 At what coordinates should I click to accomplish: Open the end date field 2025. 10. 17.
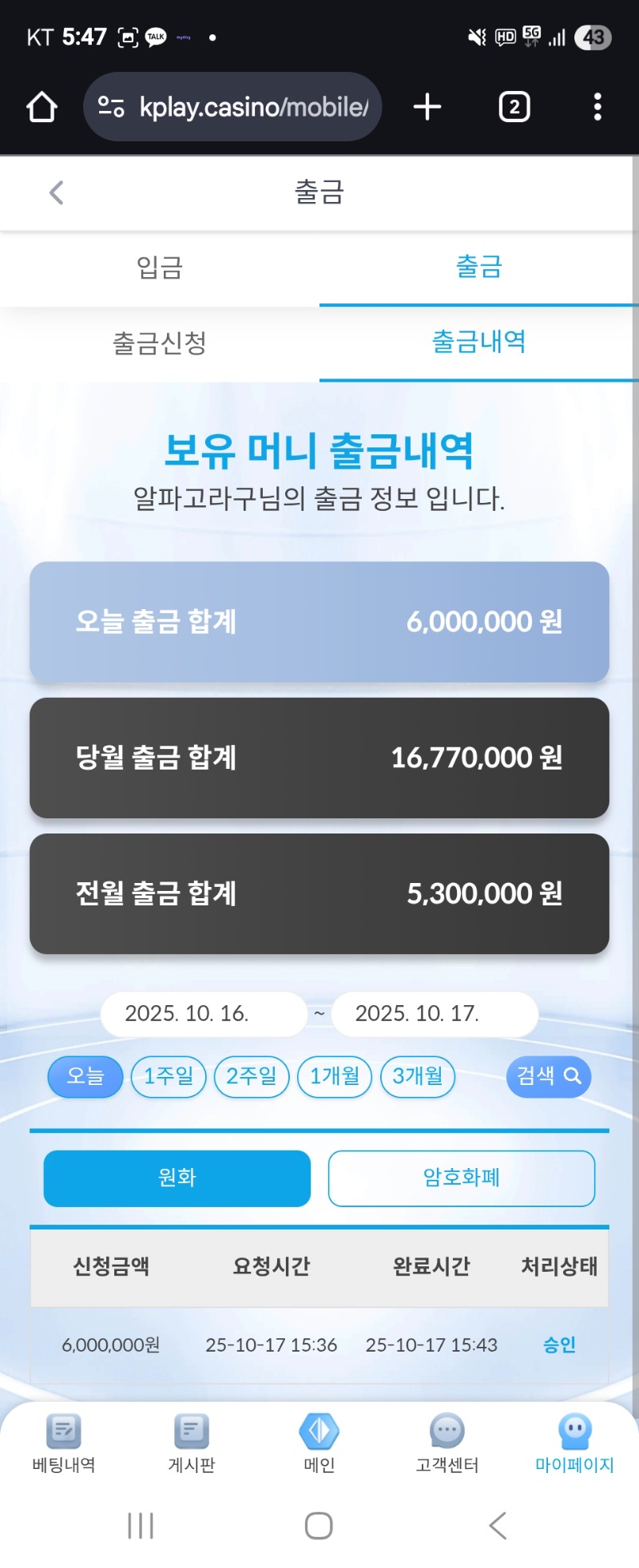[434, 1014]
